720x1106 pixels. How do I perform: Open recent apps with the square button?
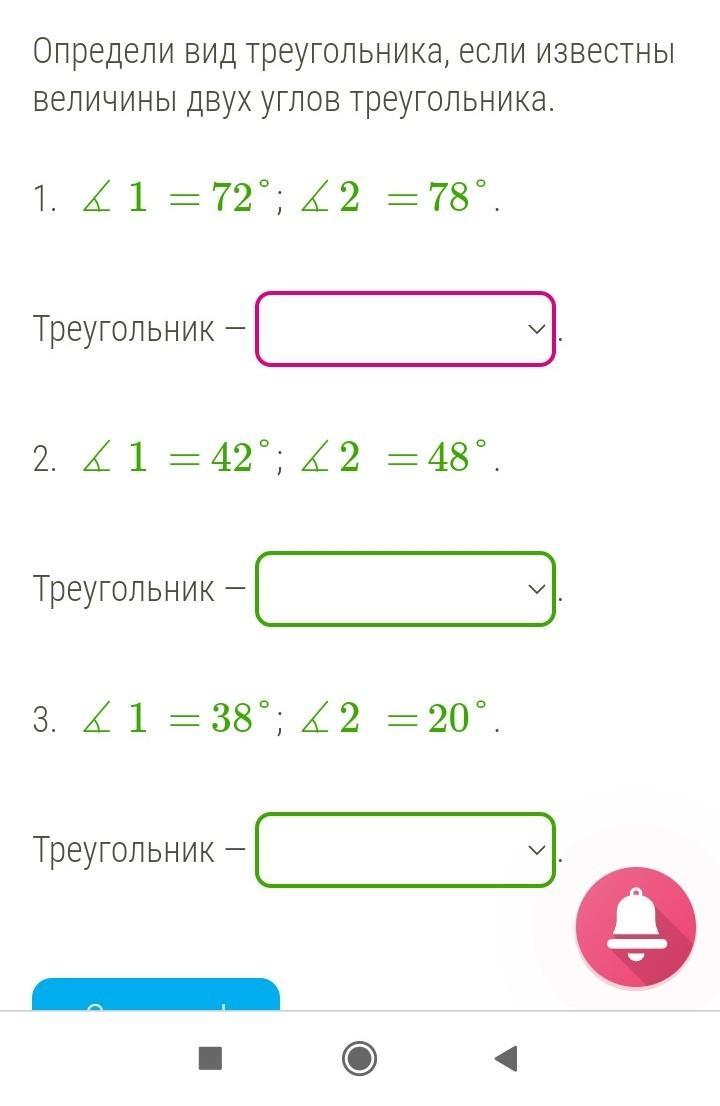pos(210,1058)
